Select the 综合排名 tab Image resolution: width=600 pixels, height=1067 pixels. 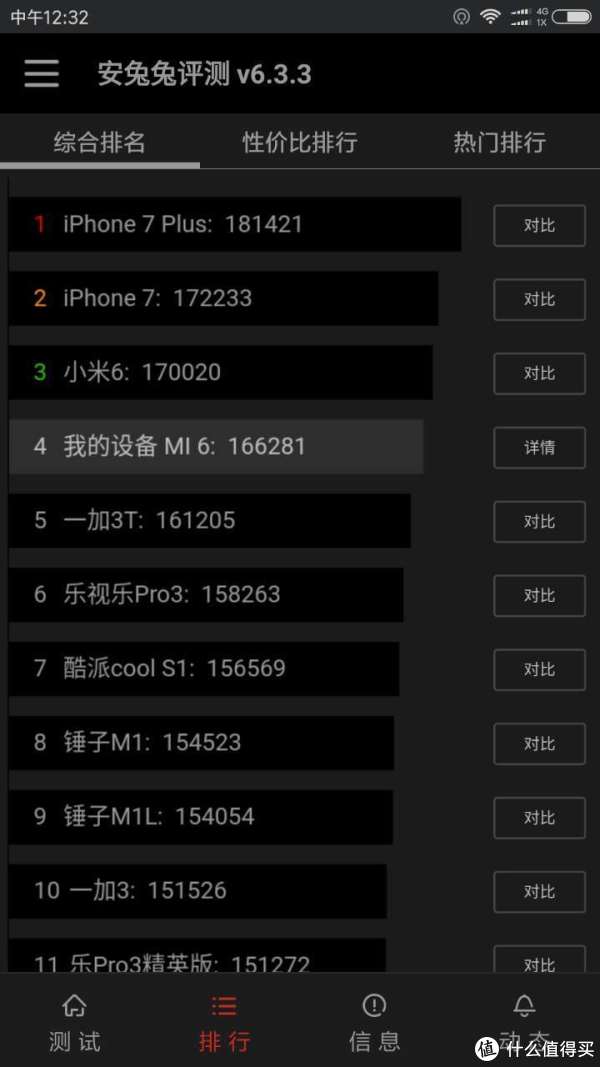tap(100, 142)
